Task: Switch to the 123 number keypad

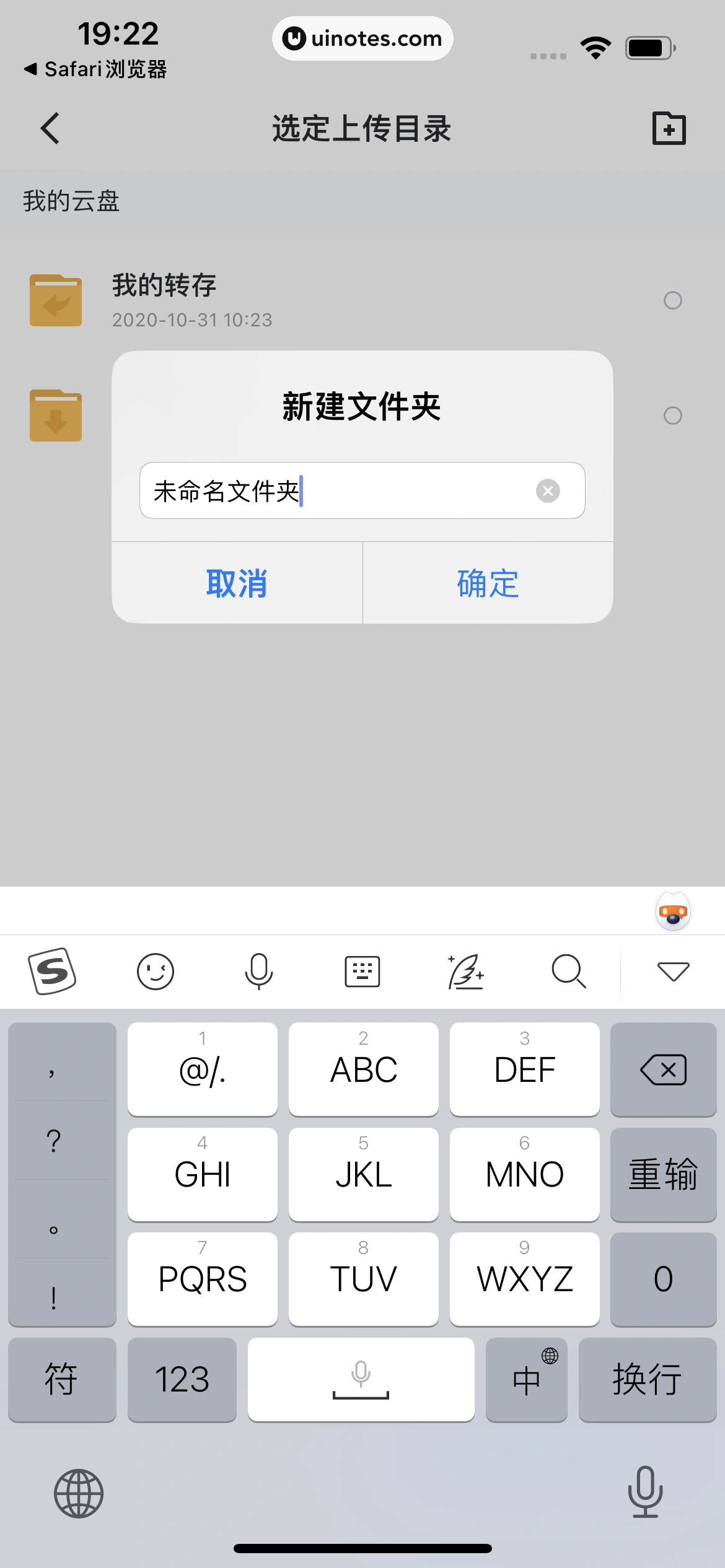Action: pyautogui.click(x=182, y=1380)
